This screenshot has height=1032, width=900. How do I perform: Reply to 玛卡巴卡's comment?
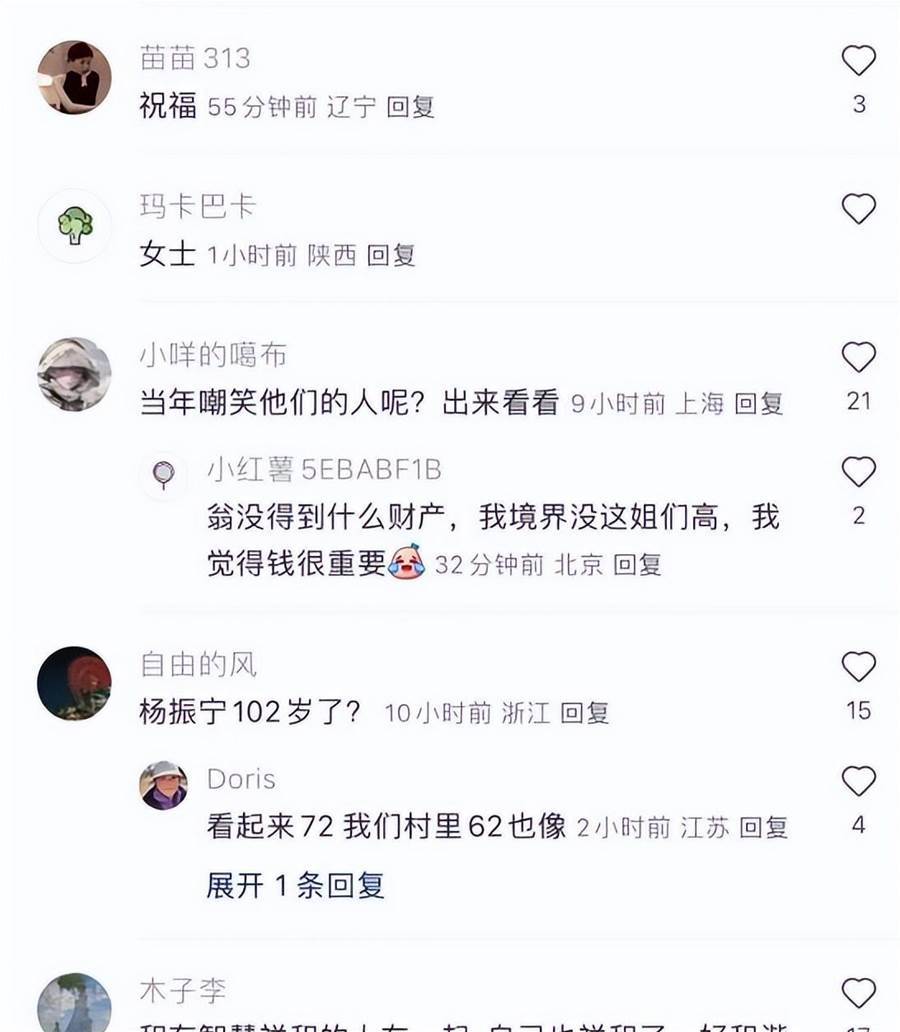(390, 255)
